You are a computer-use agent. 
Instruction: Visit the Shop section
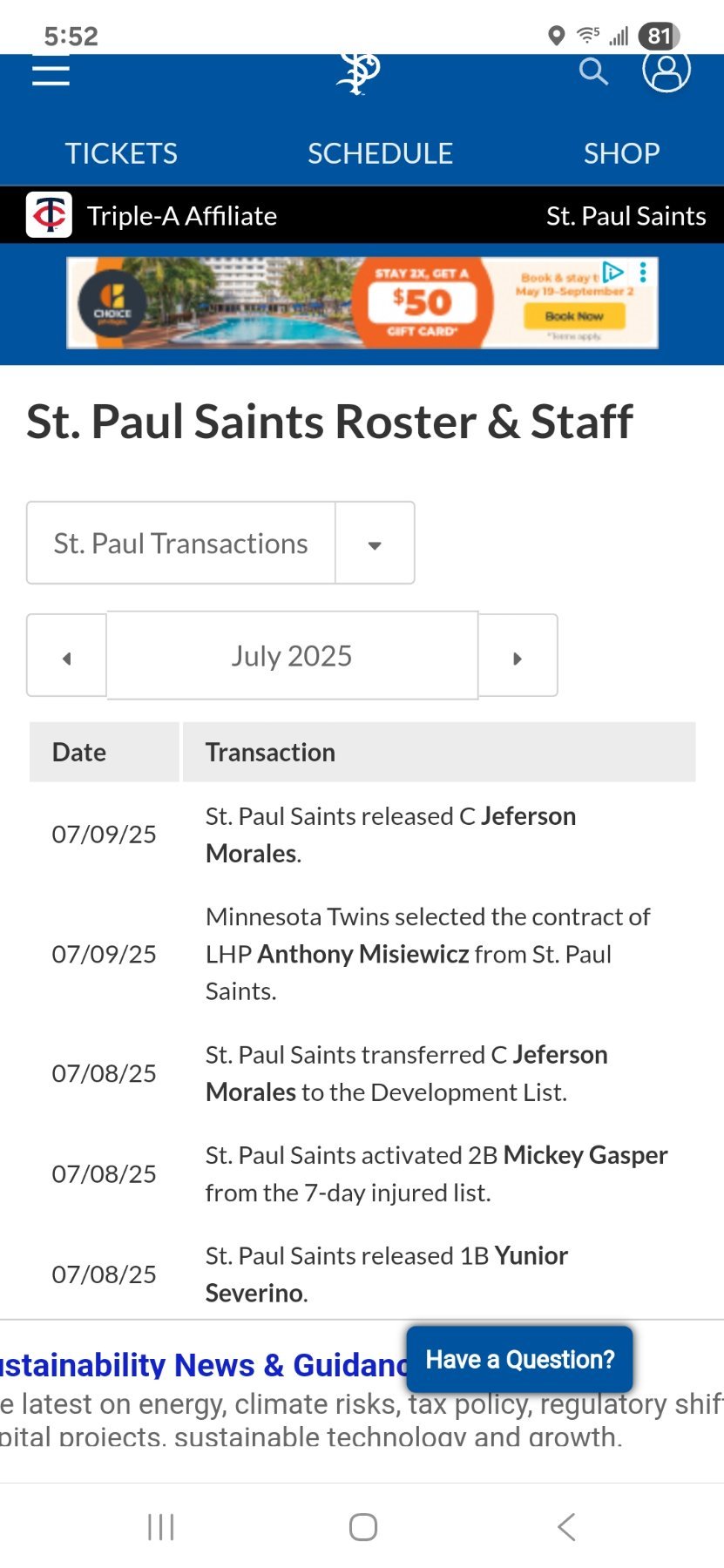621,153
